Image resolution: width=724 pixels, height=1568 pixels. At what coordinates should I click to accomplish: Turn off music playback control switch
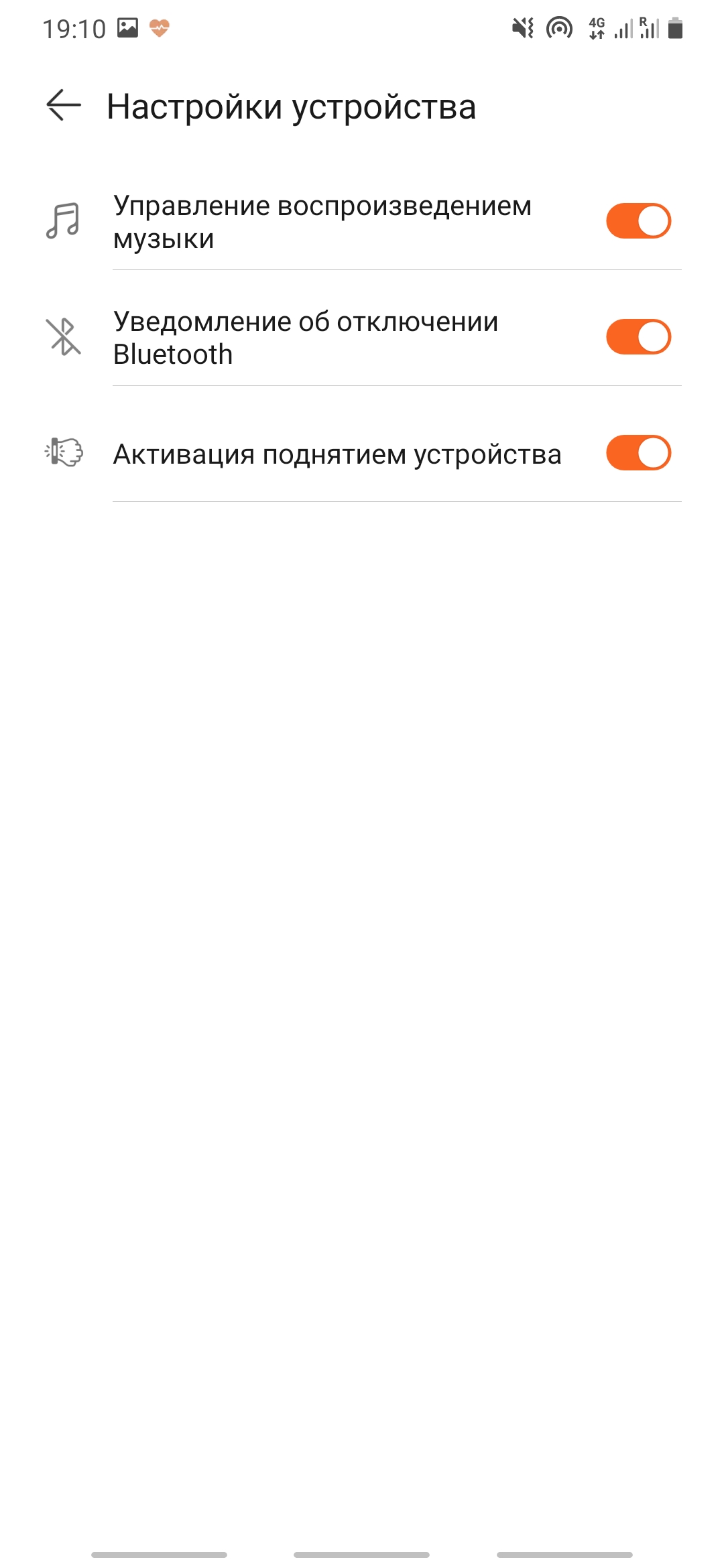coord(638,221)
